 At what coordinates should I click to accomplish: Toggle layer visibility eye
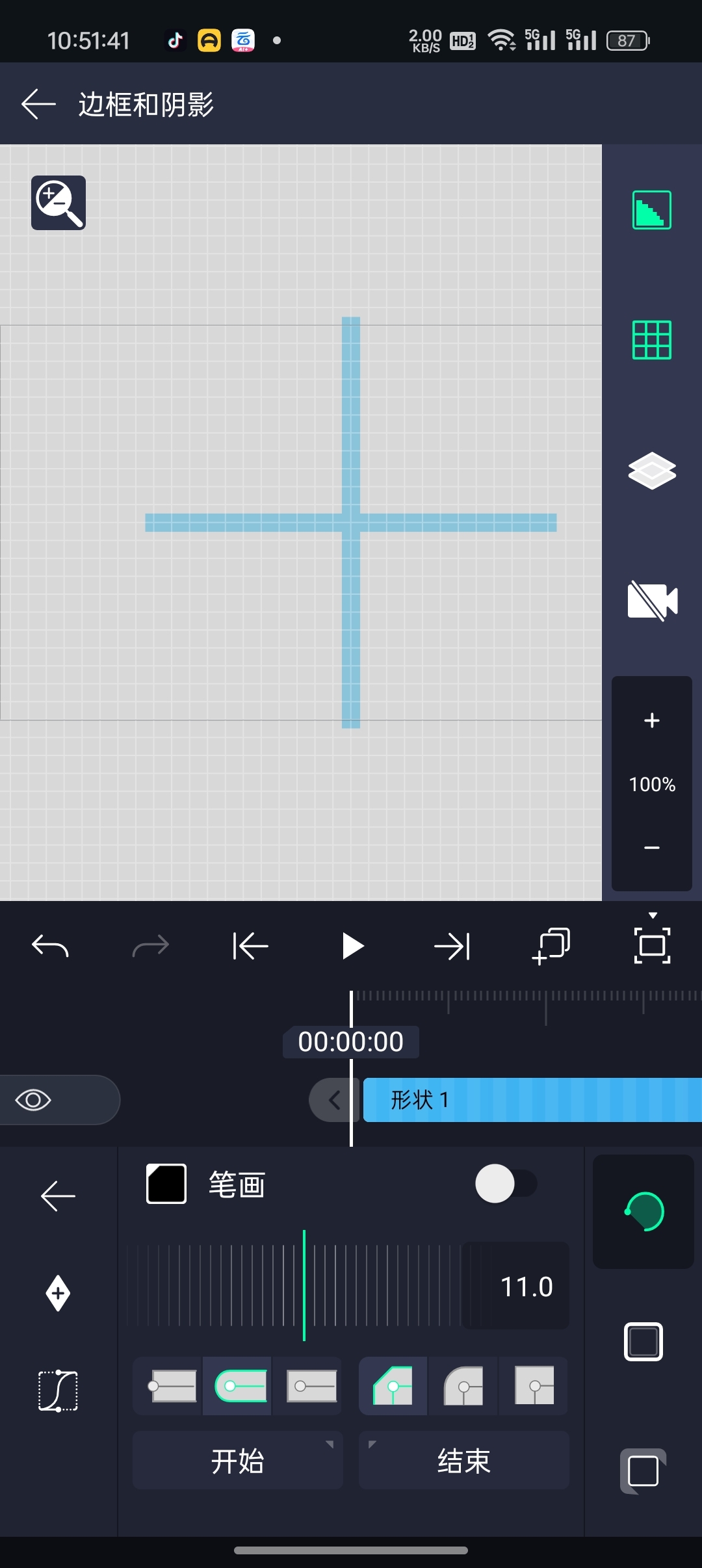pos(34,1100)
